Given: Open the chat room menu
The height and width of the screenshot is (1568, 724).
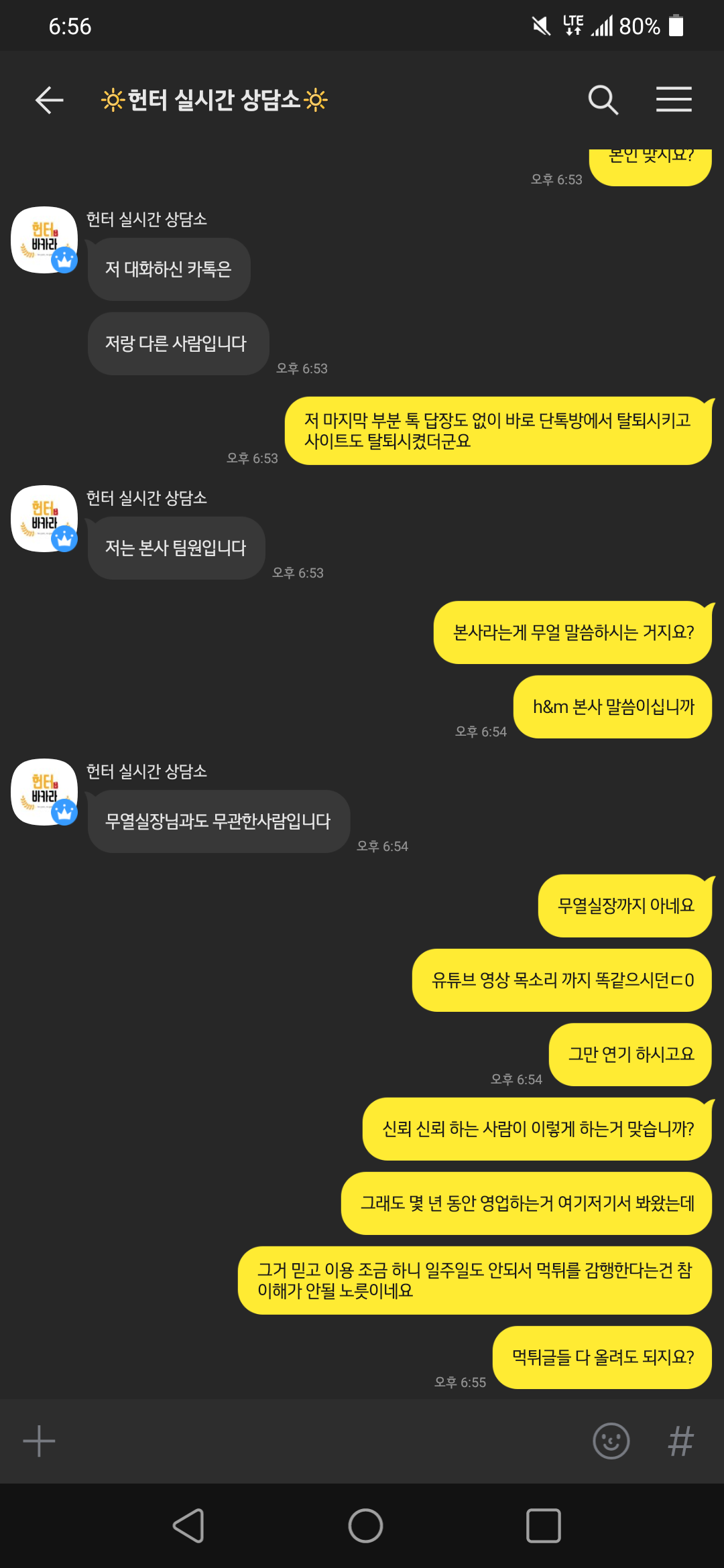Looking at the screenshot, I should tap(674, 100).
